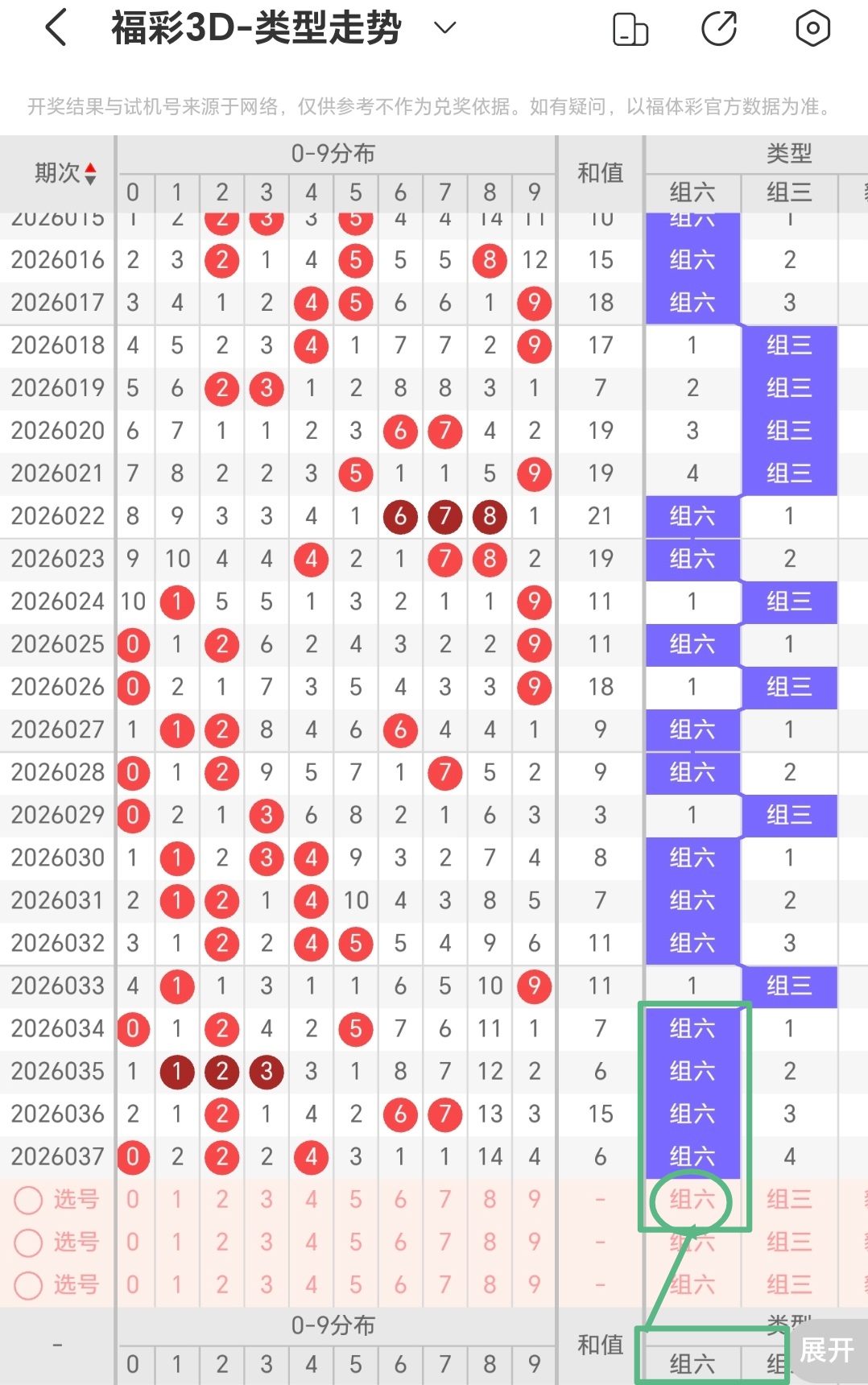The height and width of the screenshot is (1385, 868).
Task: Select the second 选号 row radio circle
Action: coord(29,1242)
